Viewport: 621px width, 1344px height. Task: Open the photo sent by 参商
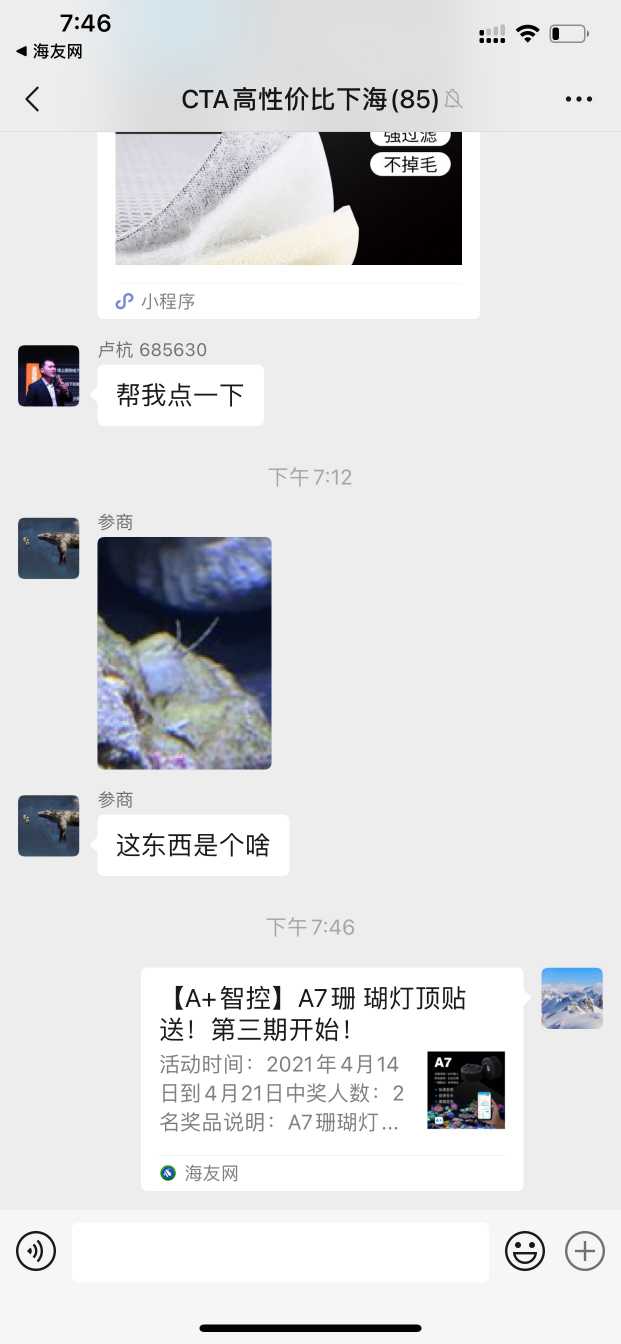coord(184,653)
